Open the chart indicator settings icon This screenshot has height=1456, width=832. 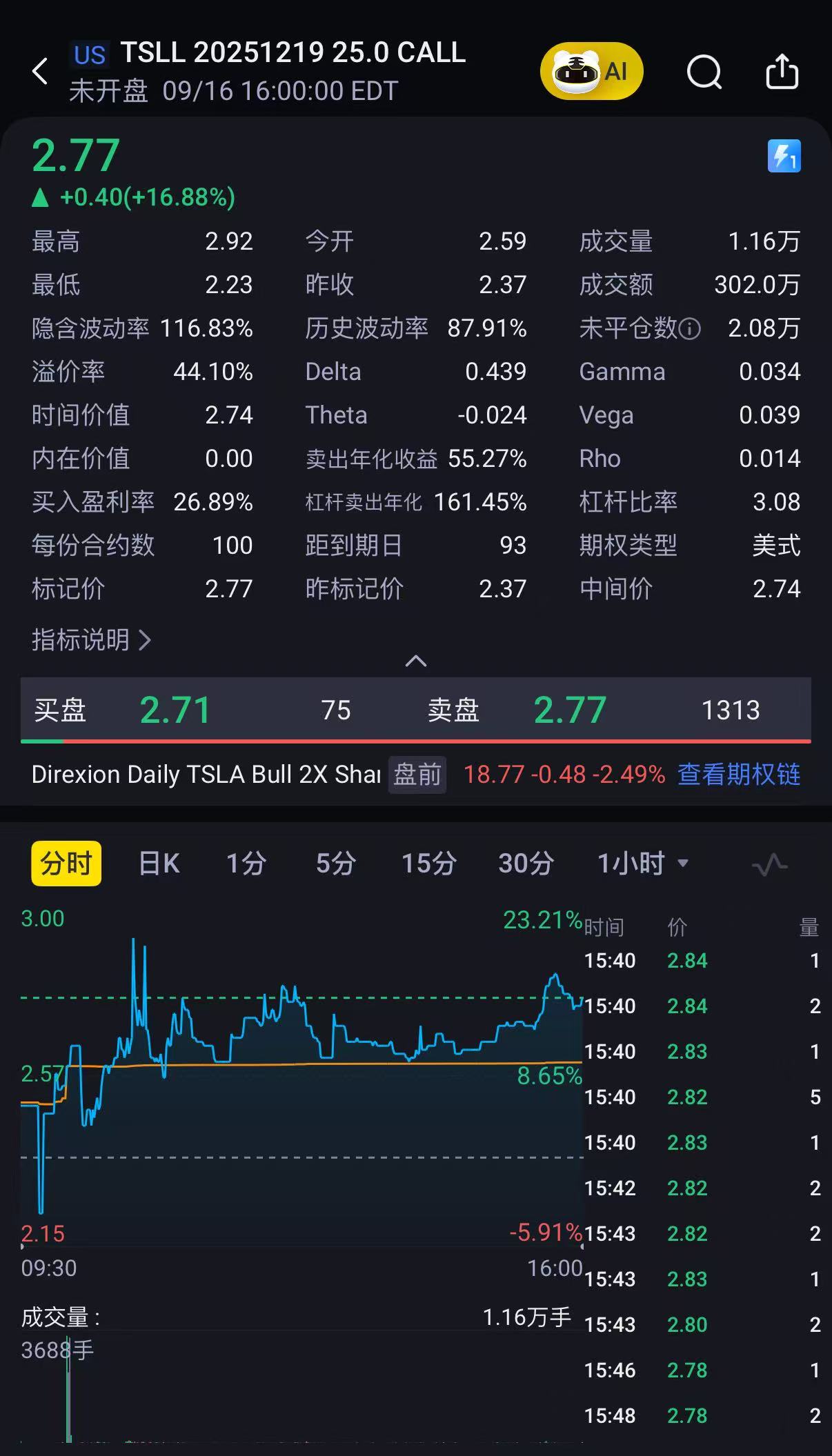(769, 864)
